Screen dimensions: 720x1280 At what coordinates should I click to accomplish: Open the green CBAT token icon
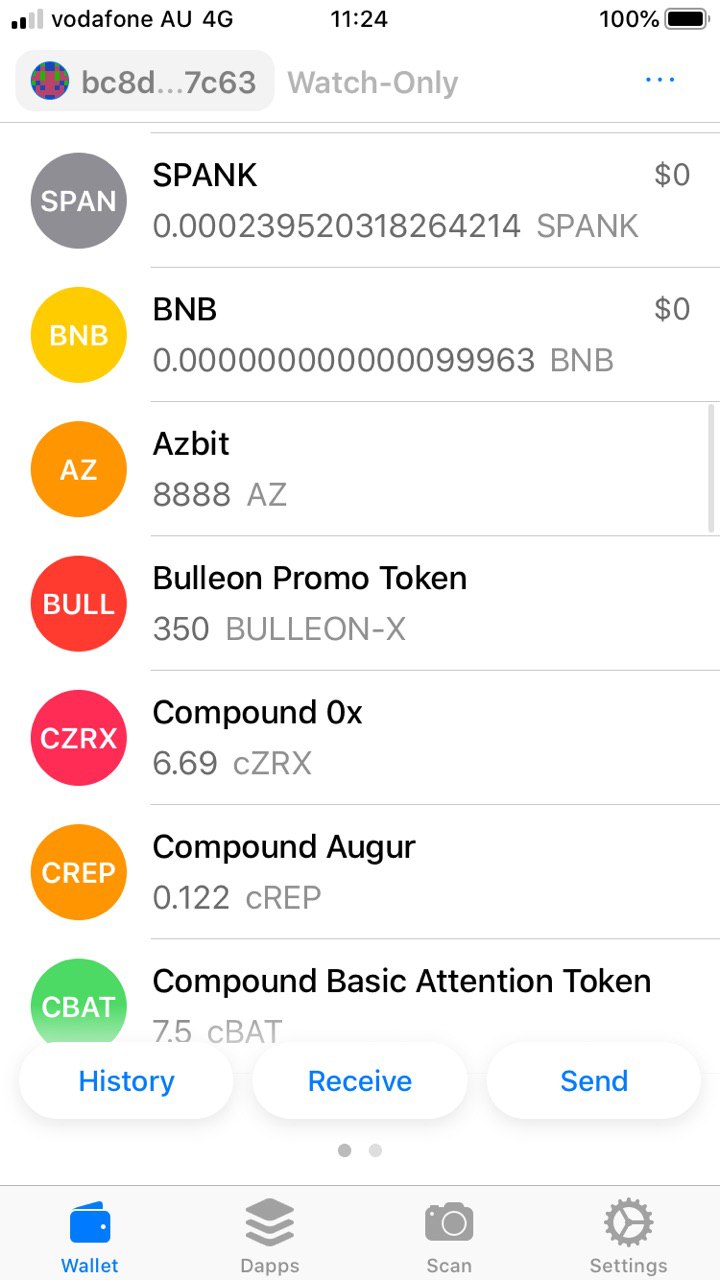point(78,1005)
